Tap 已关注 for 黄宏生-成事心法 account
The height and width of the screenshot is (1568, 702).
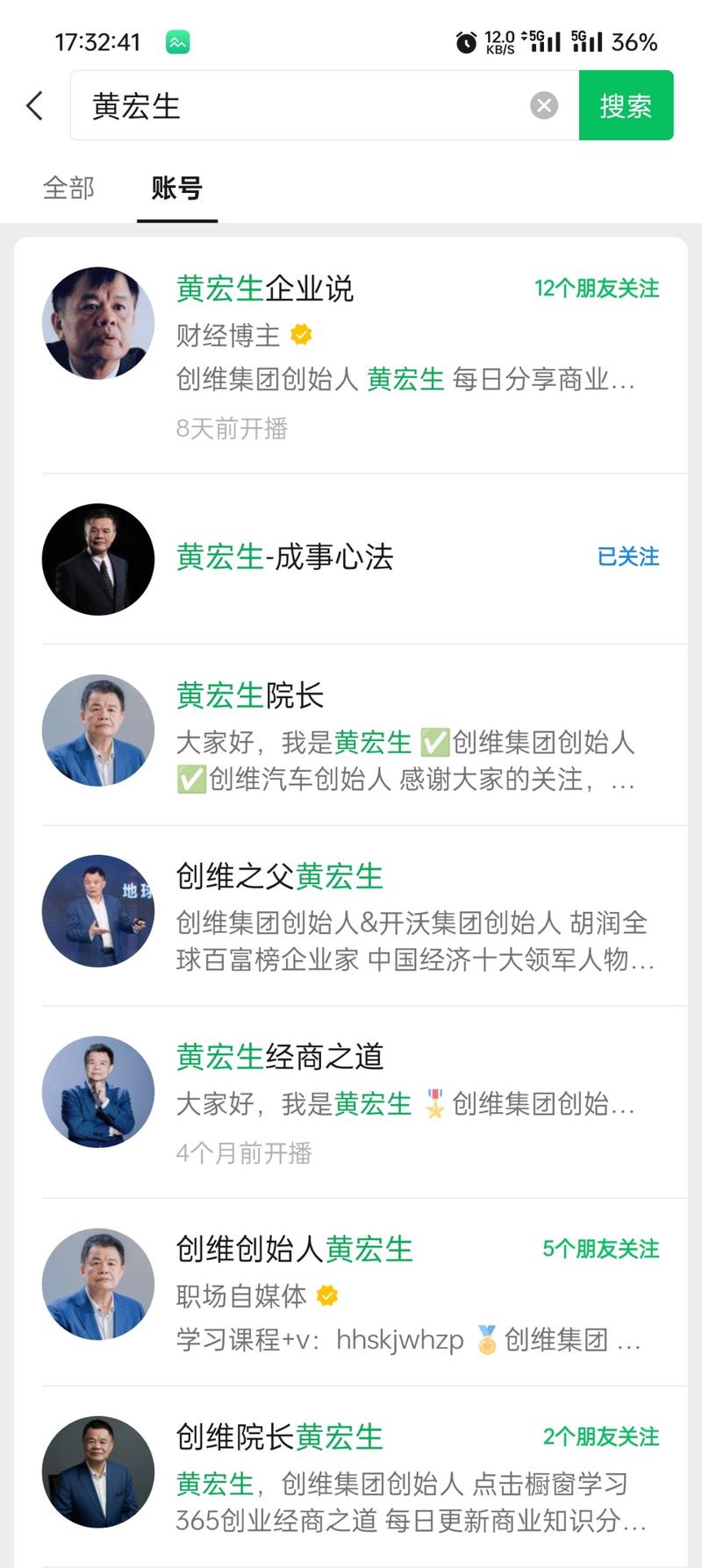pos(627,558)
